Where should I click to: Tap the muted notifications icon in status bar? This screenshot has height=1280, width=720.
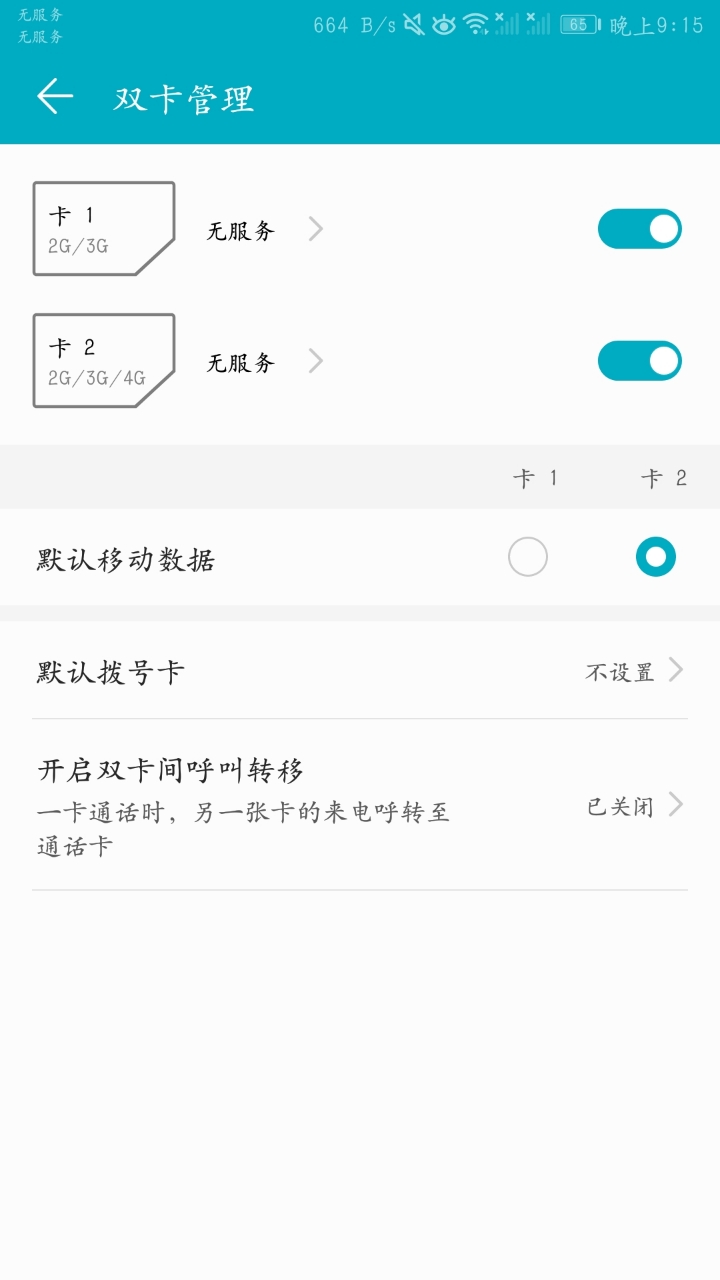(413, 22)
